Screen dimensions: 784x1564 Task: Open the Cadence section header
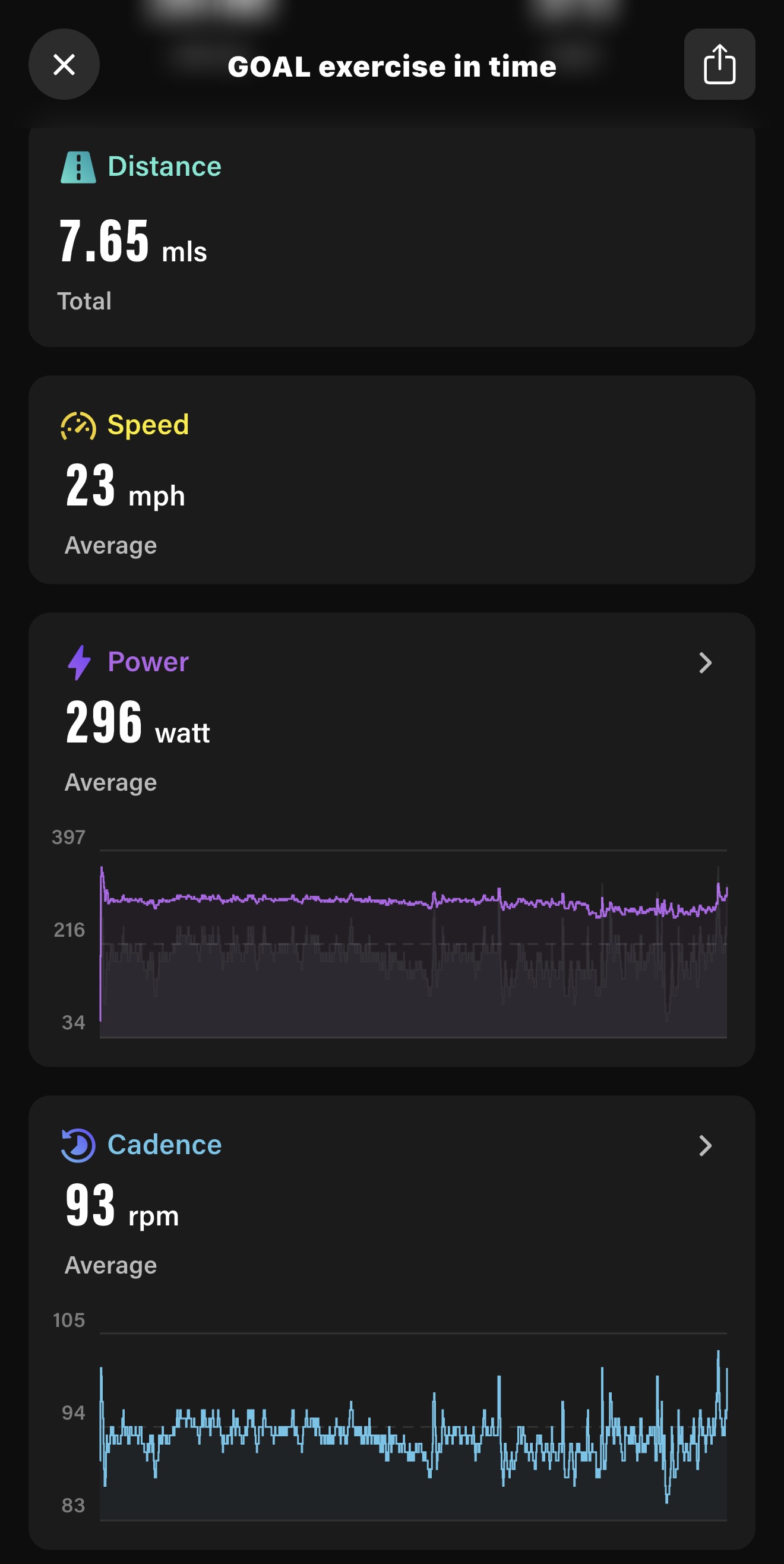165,1146
